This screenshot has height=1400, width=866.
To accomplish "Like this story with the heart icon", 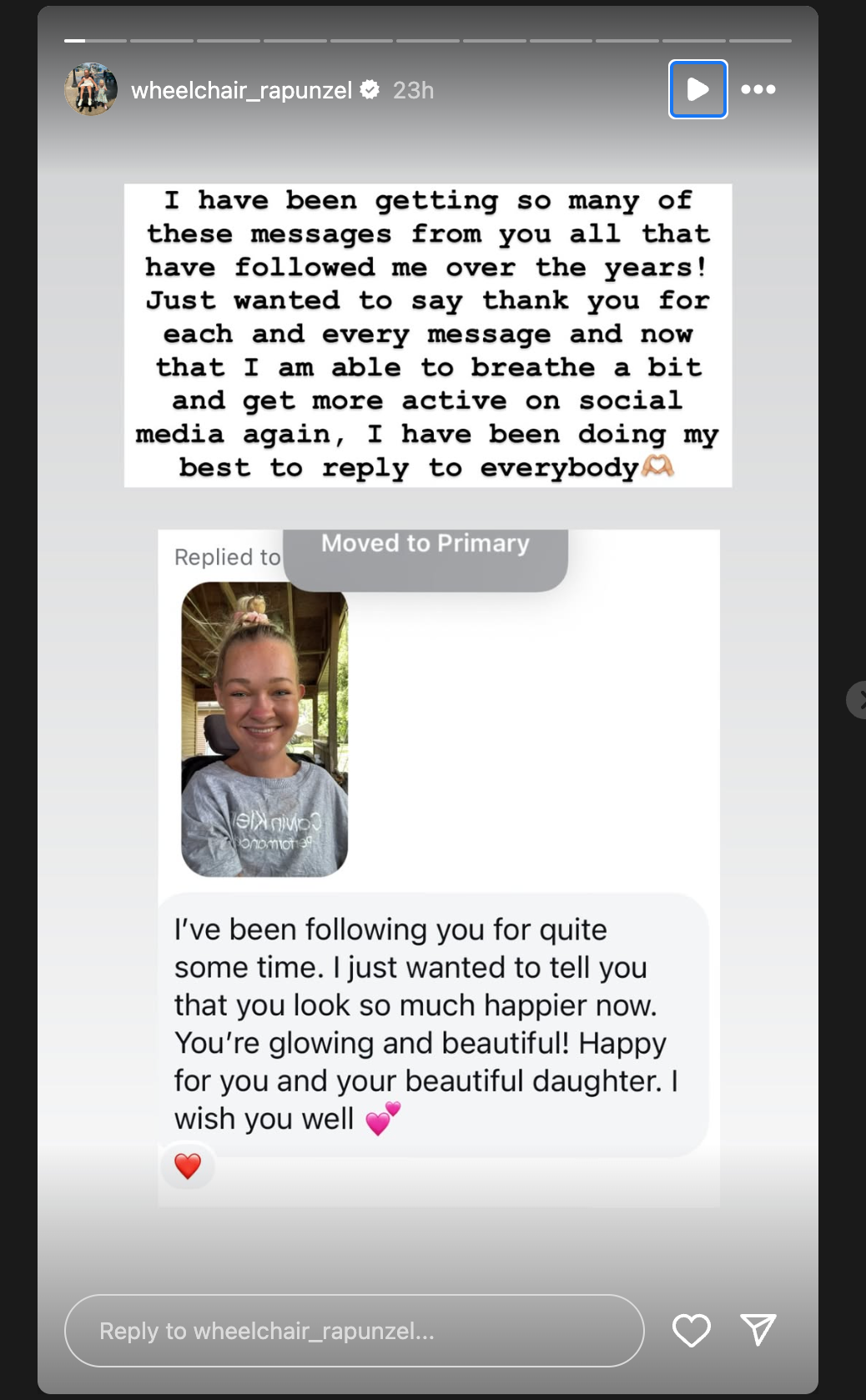I will [691, 1330].
